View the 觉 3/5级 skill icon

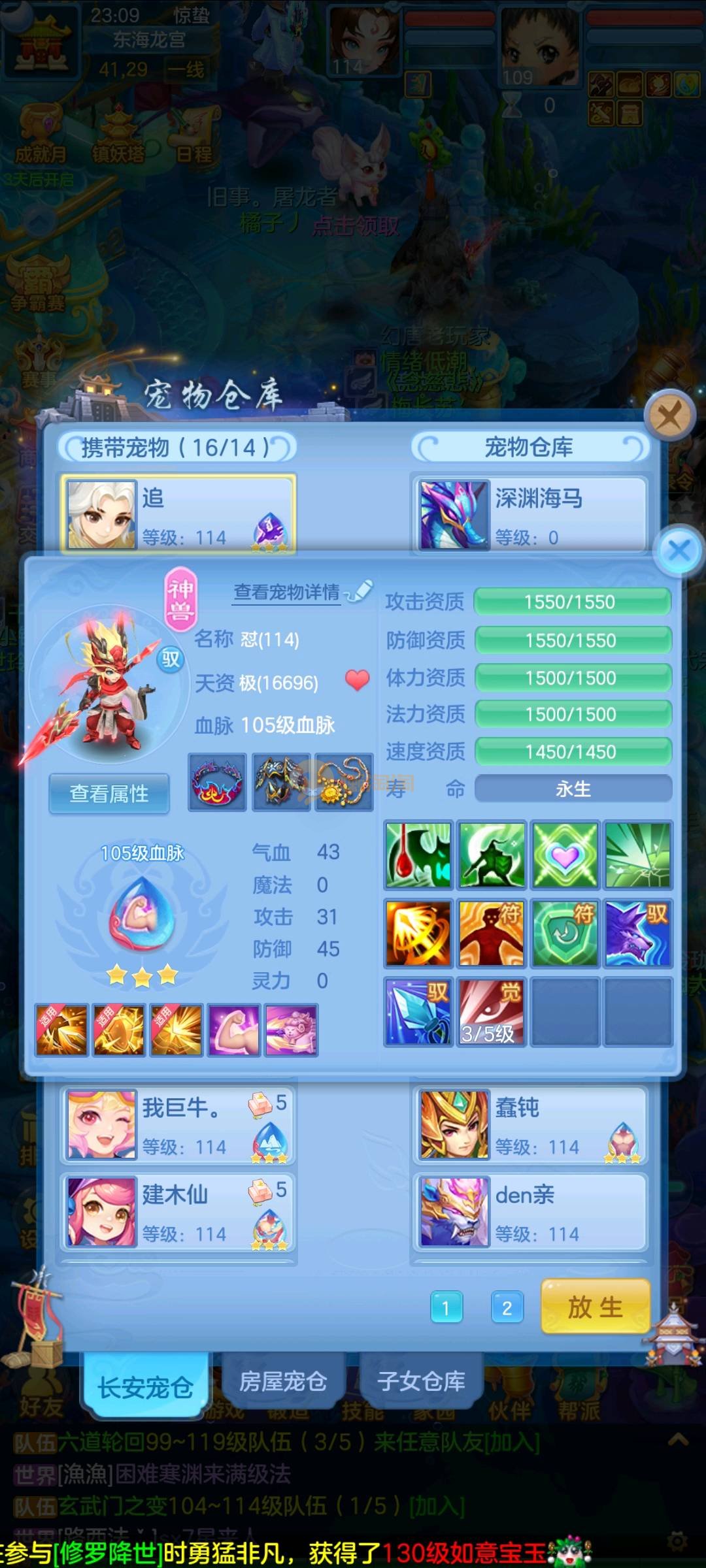(491, 1011)
